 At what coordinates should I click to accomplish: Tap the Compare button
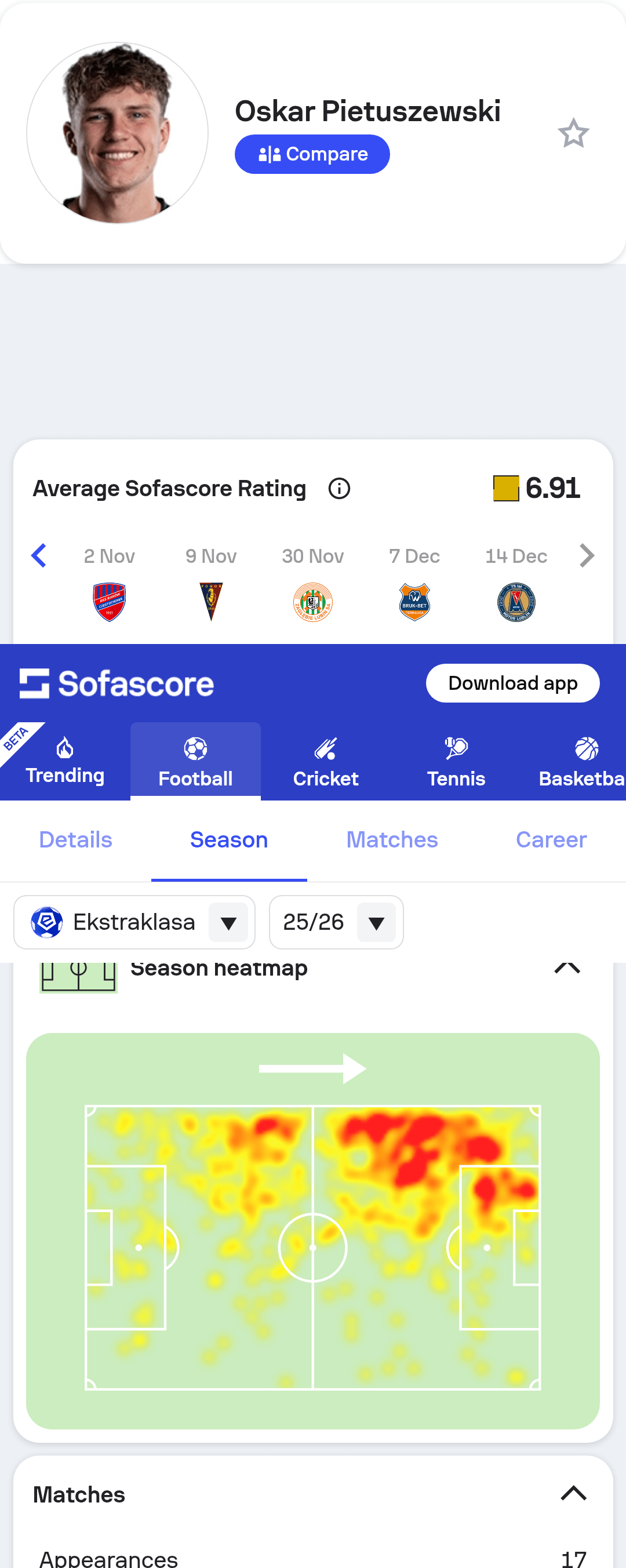click(312, 154)
